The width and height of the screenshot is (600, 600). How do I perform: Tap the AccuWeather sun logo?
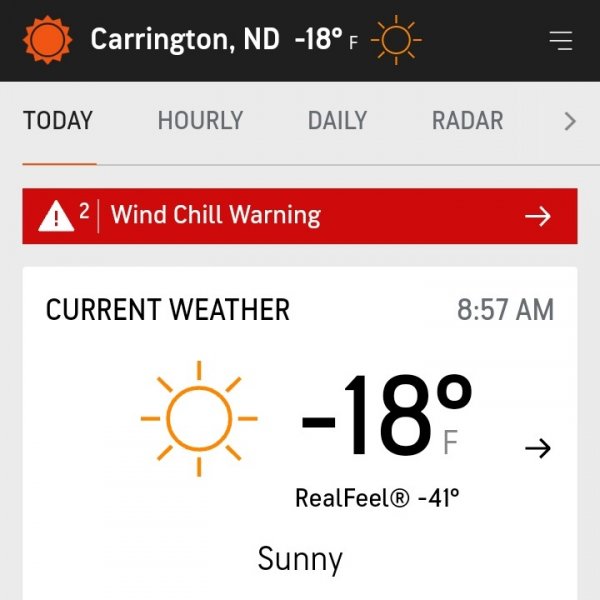point(47,40)
